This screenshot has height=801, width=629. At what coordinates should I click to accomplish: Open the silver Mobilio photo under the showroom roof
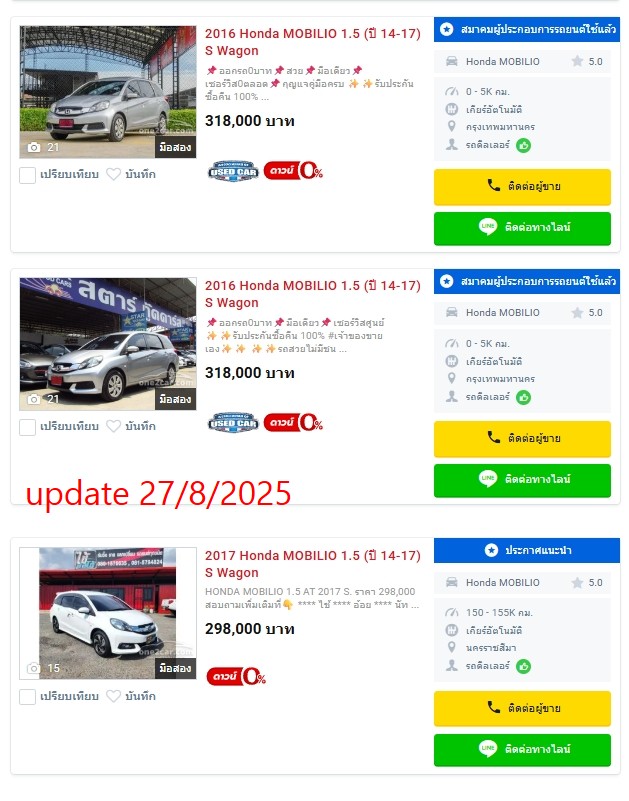(107, 91)
